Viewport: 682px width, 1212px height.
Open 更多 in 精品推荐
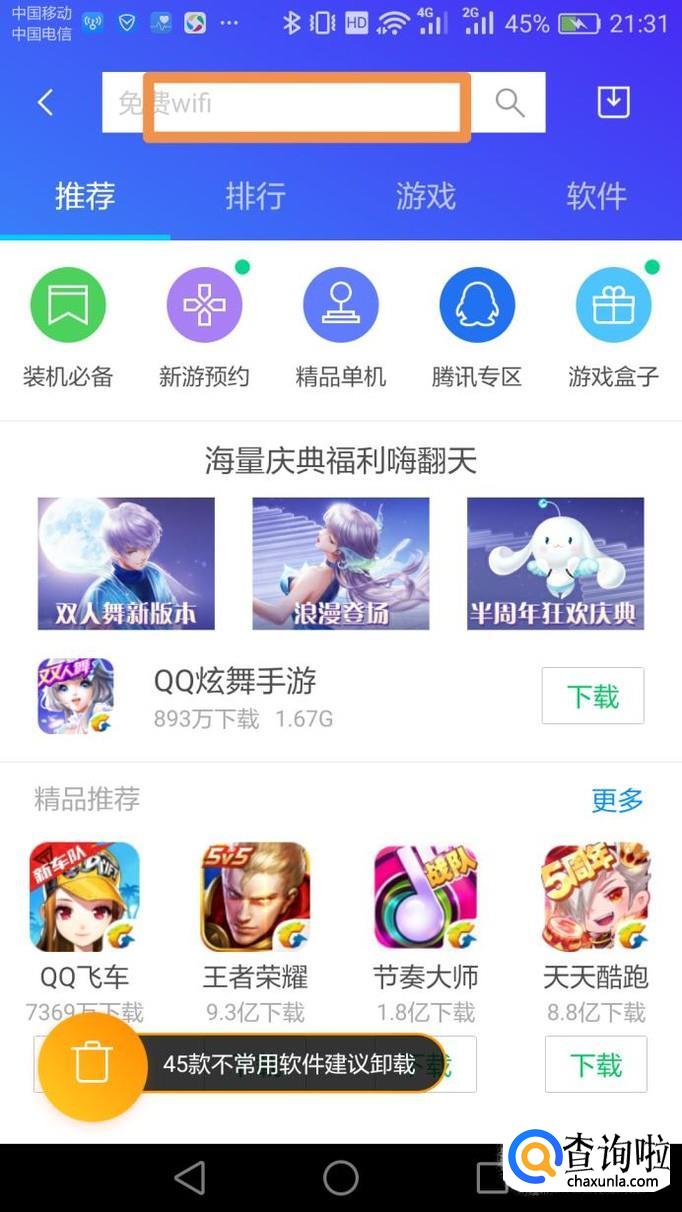pos(617,800)
